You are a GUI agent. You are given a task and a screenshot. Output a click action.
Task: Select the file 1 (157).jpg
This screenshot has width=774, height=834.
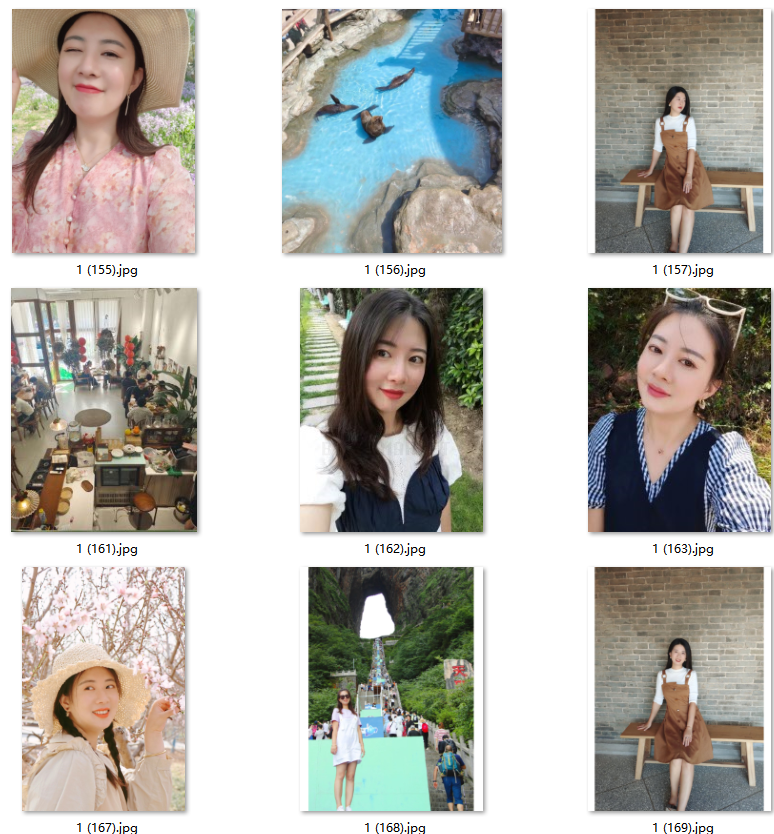click(x=680, y=131)
